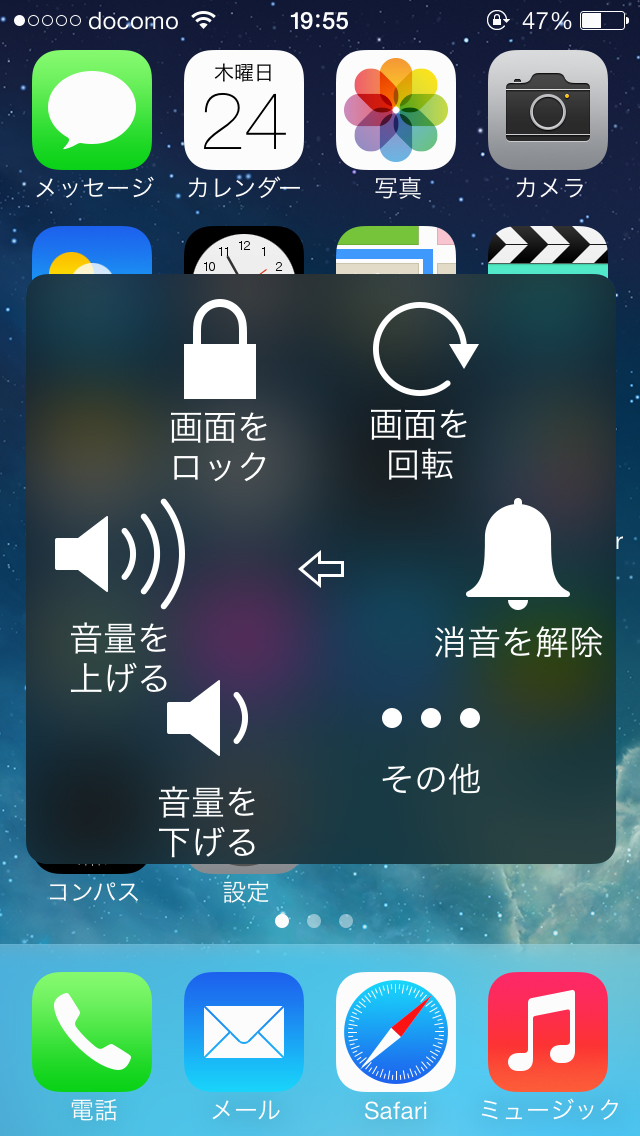This screenshot has width=640, height=1136.
Task: Open the 電話 app in the dock
Action: click(92, 1031)
